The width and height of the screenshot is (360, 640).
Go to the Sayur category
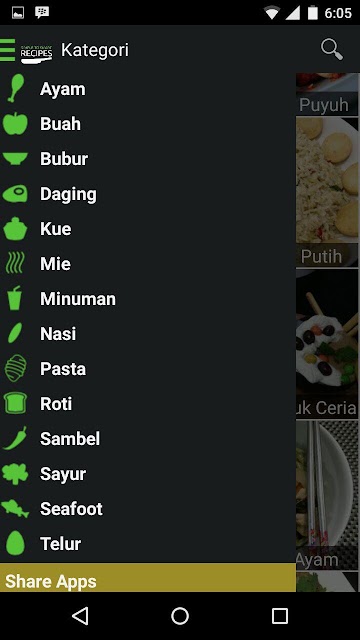[x=148, y=474]
